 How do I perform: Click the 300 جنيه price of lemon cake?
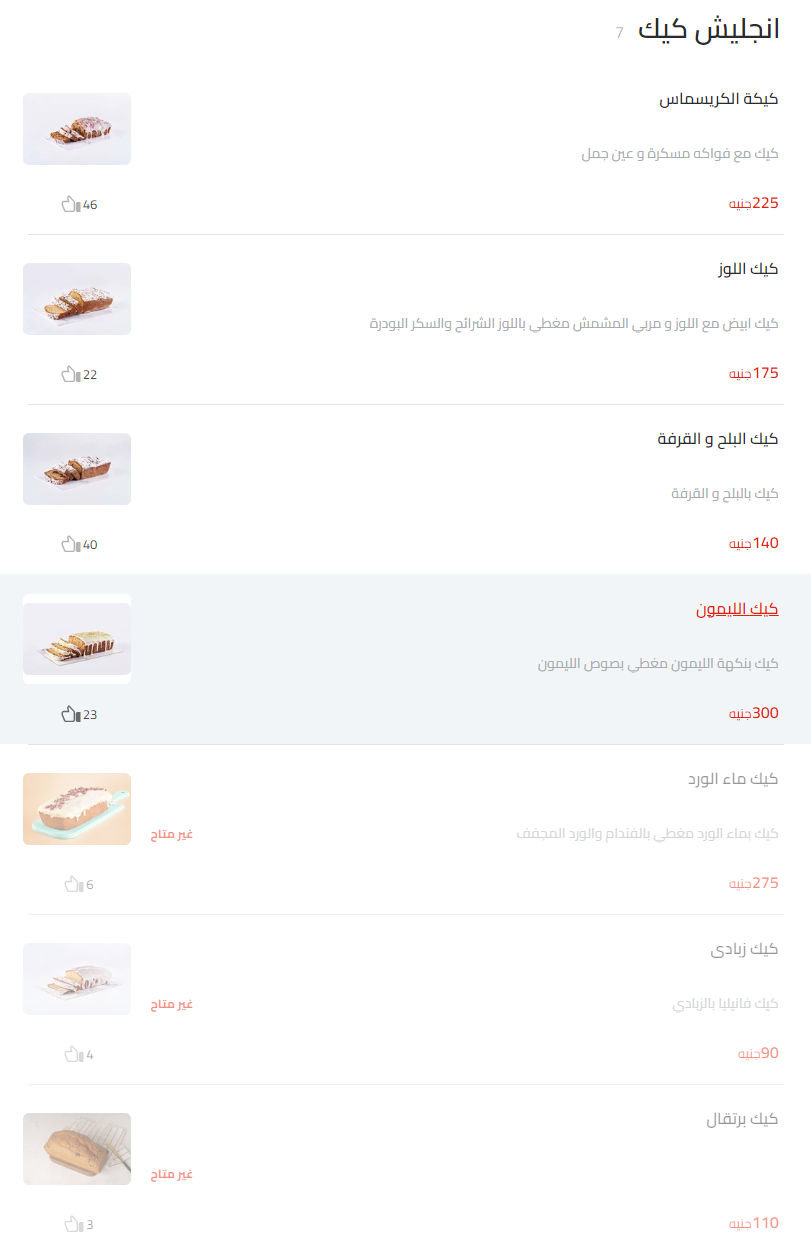[754, 714]
